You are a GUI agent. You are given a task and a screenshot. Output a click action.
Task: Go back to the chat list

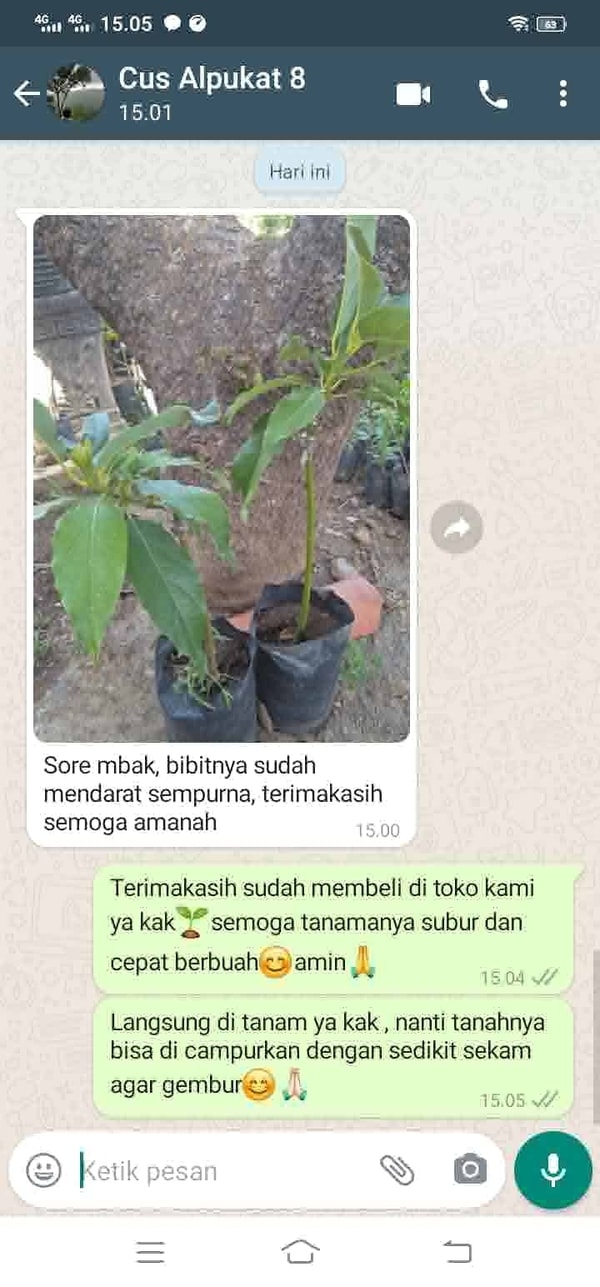click(x=26, y=94)
